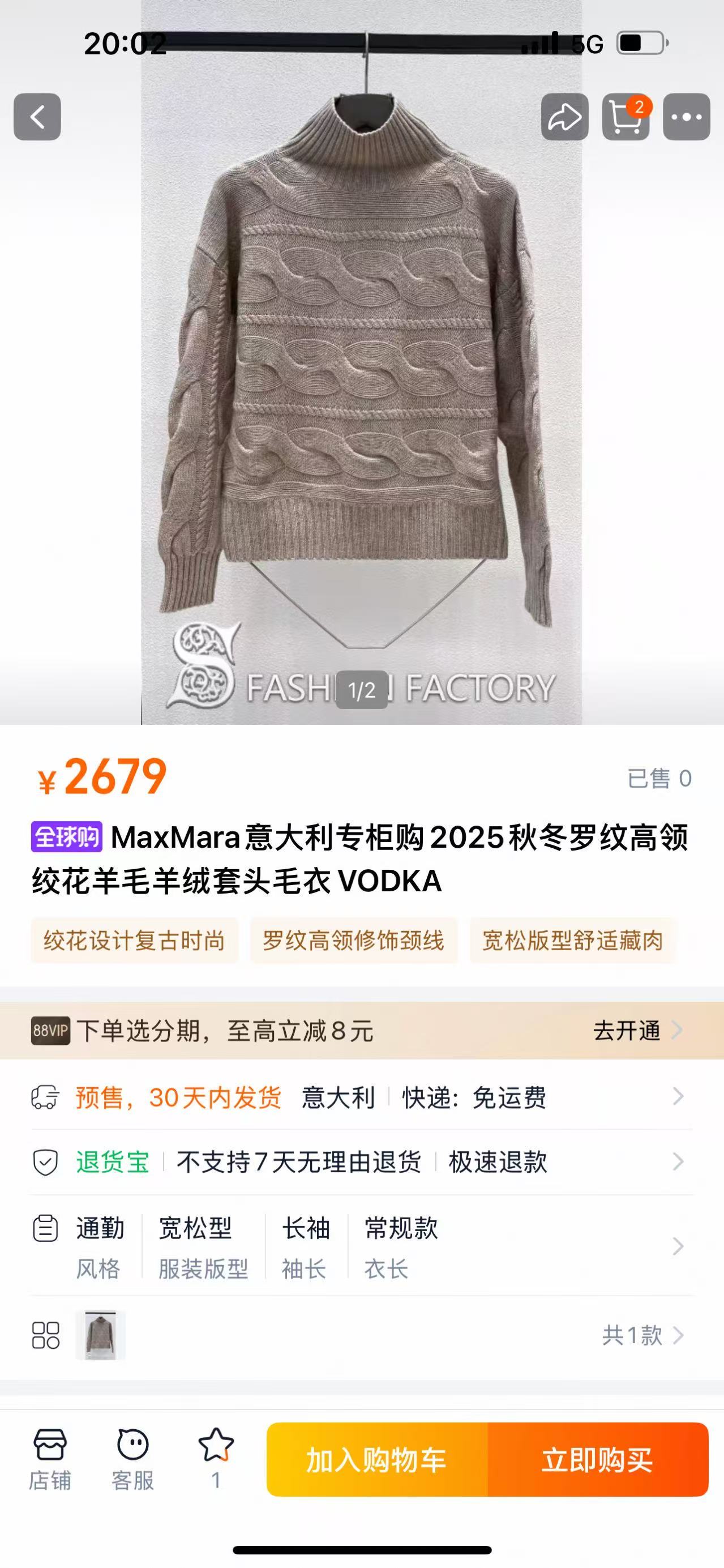Select the sweater variant thumbnail
Screen dimensions: 724x1568
(x=100, y=1335)
